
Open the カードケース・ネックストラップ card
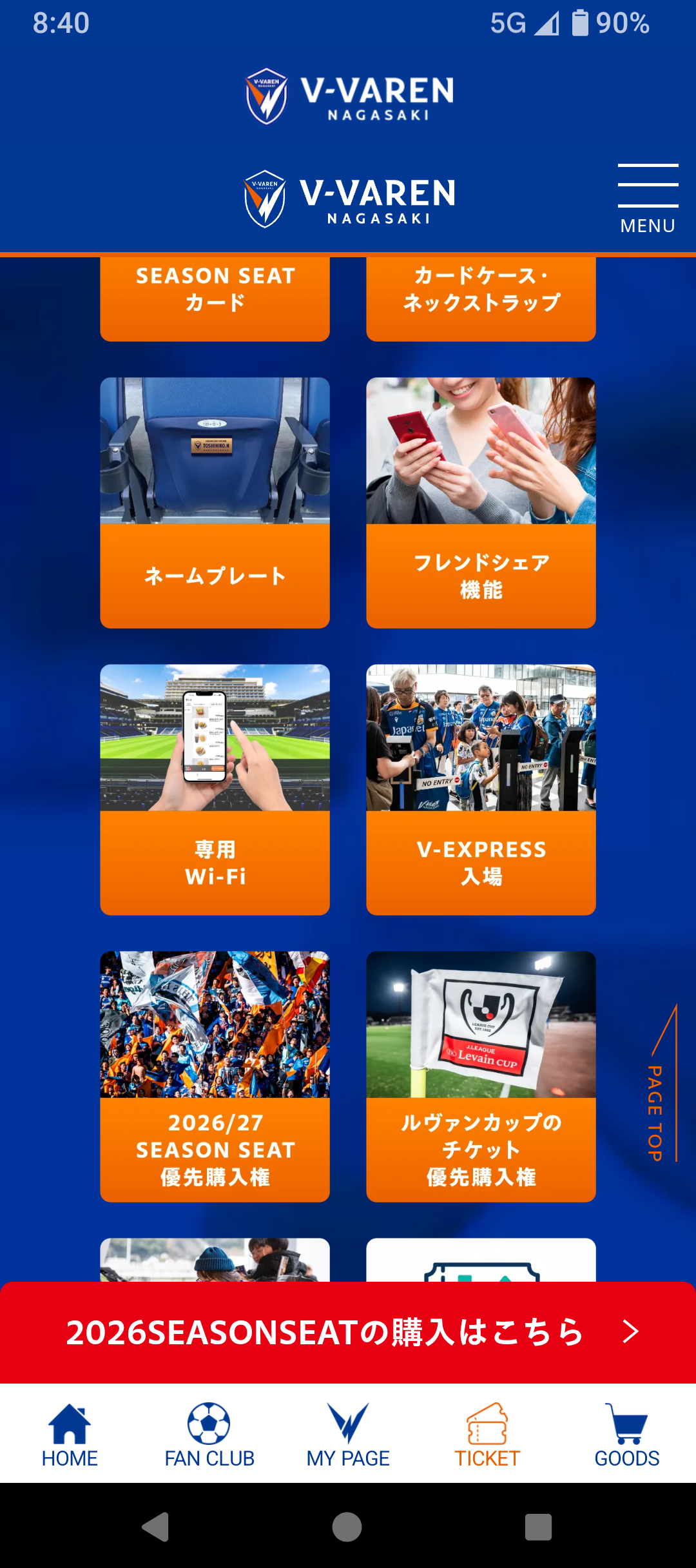tap(481, 297)
